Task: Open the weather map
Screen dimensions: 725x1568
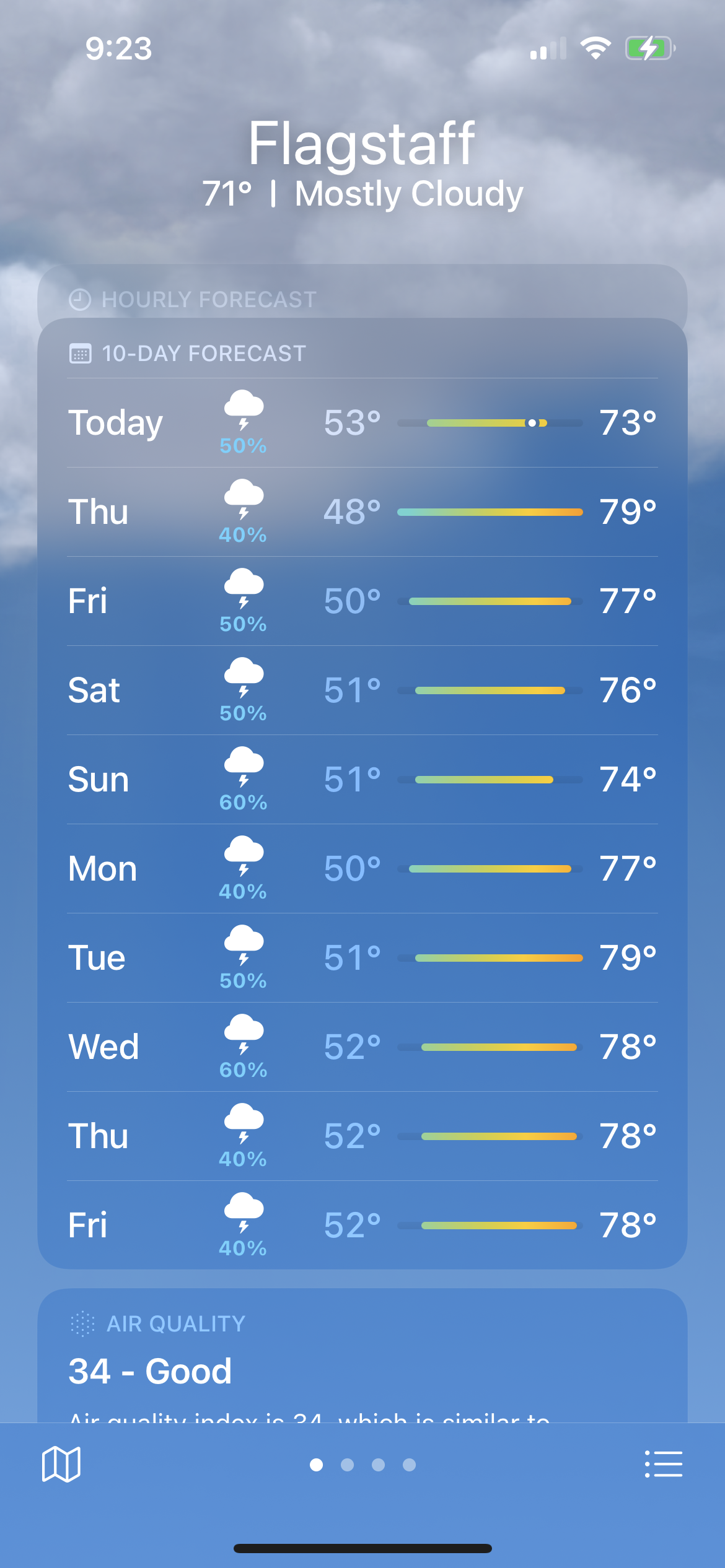Action: tap(61, 1465)
